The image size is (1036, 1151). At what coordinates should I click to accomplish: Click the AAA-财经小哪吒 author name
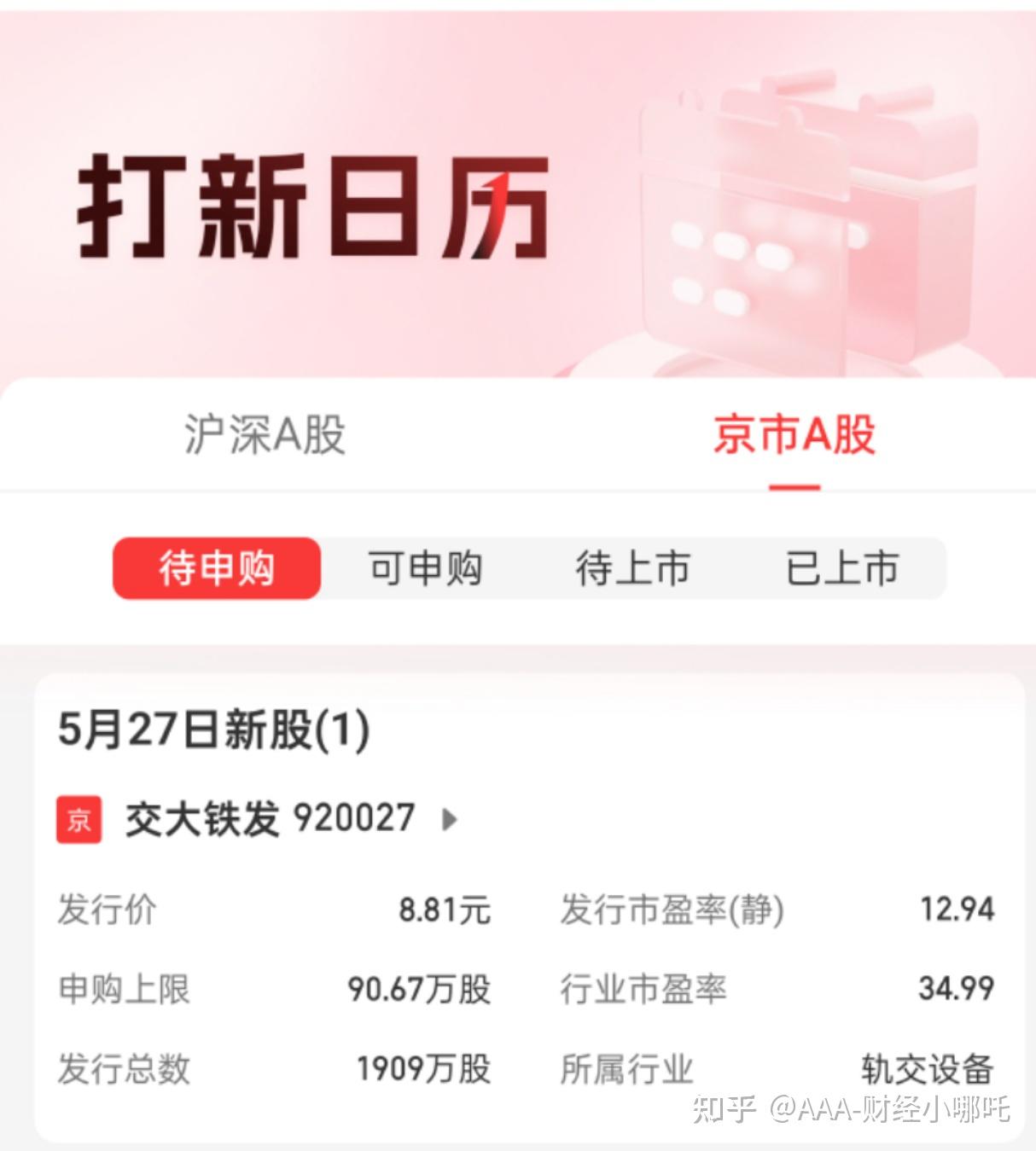click(x=893, y=1108)
